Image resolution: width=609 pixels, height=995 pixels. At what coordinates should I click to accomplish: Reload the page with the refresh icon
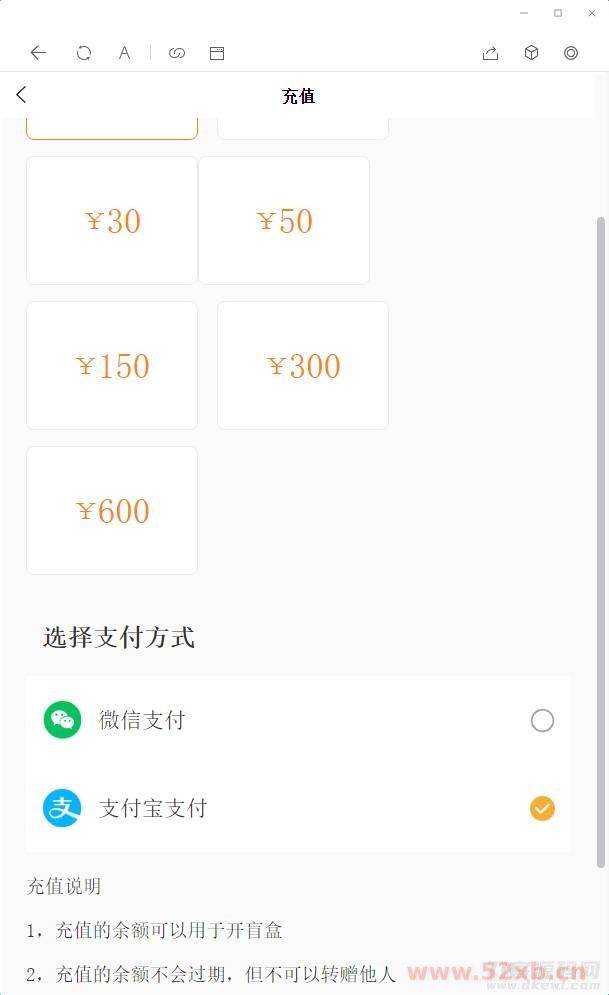pos(84,53)
